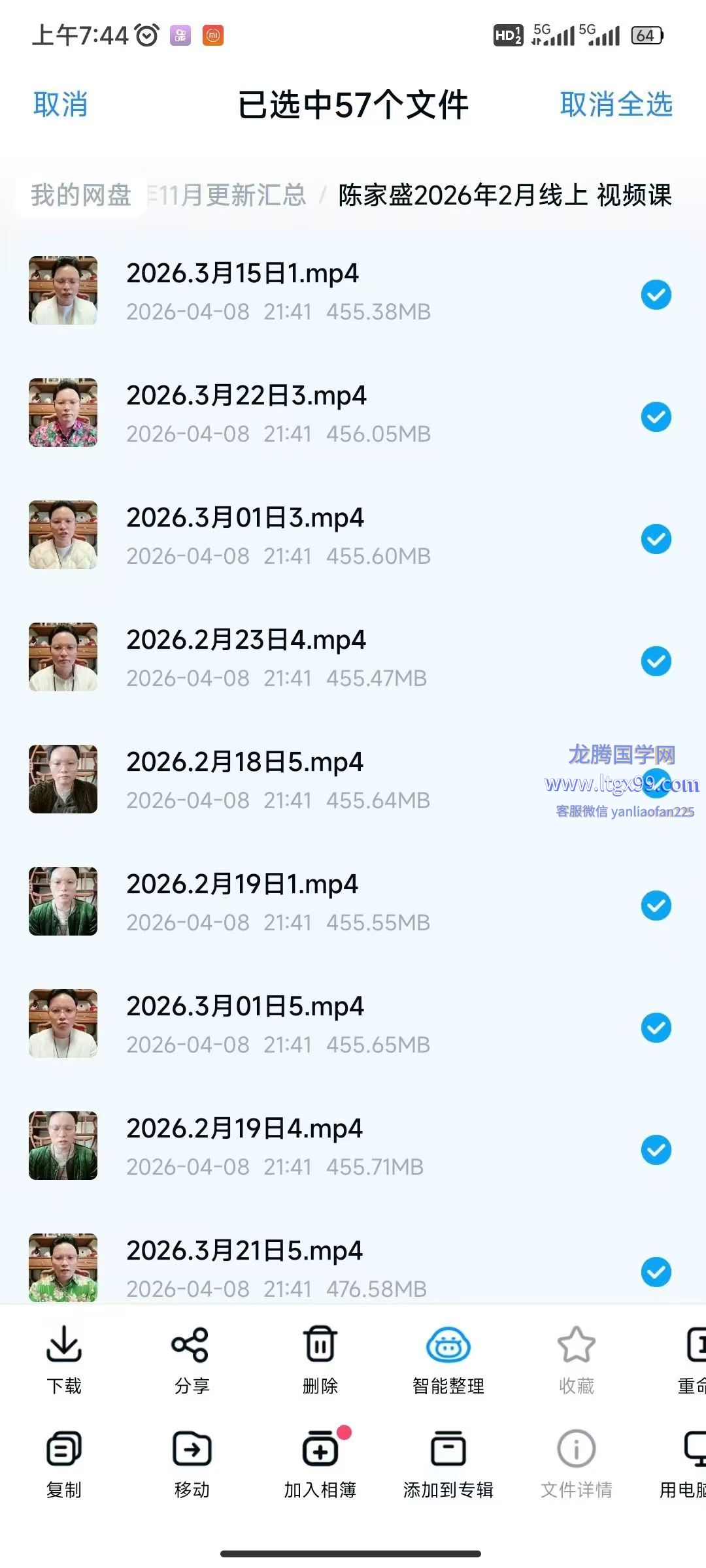
Task: Tap 取消全选 to deselect all files
Action: 616,105
